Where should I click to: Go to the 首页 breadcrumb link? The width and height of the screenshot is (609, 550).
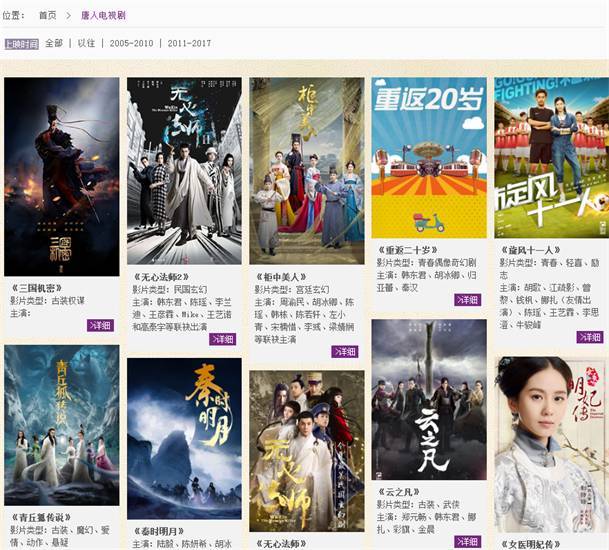pyautogui.click(x=47, y=15)
